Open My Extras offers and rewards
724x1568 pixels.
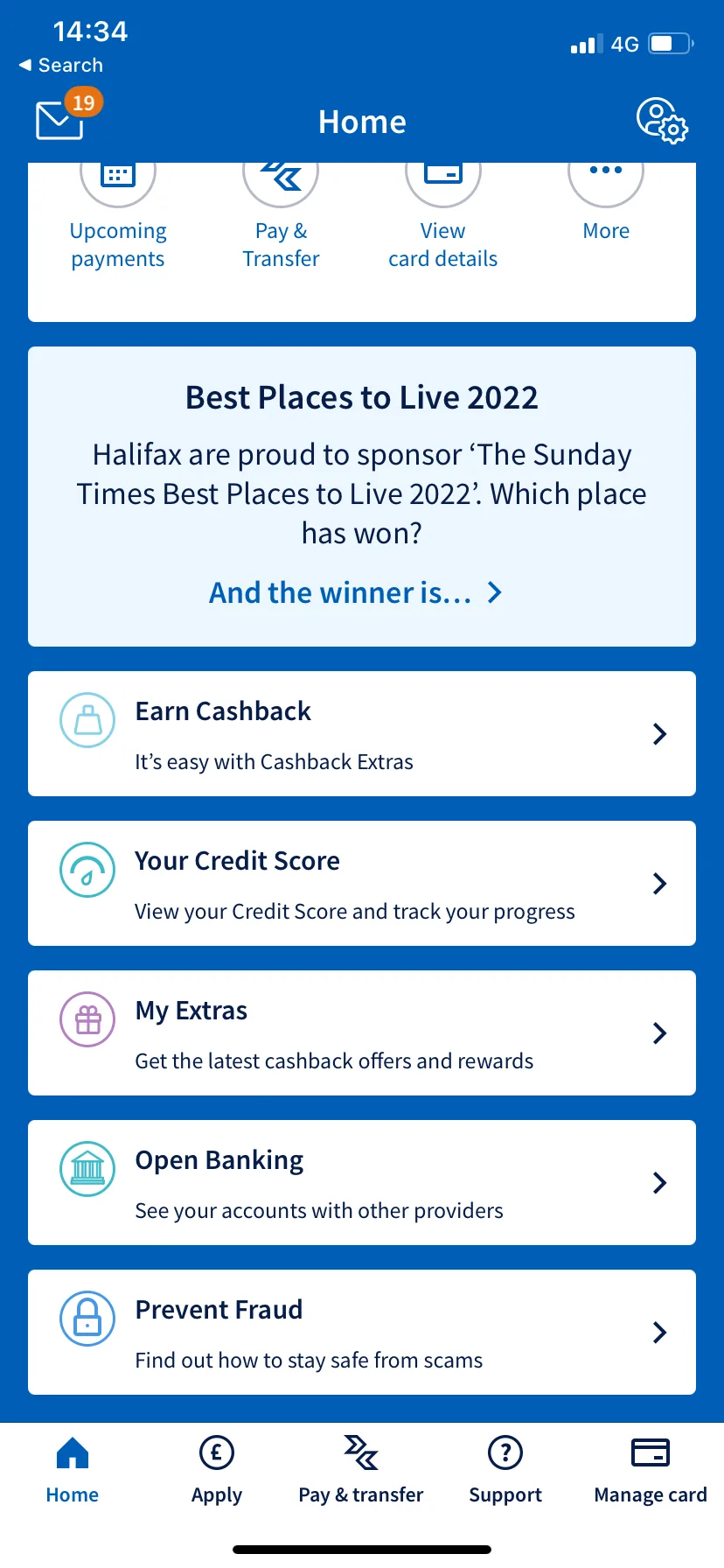tap(362, 1033)
